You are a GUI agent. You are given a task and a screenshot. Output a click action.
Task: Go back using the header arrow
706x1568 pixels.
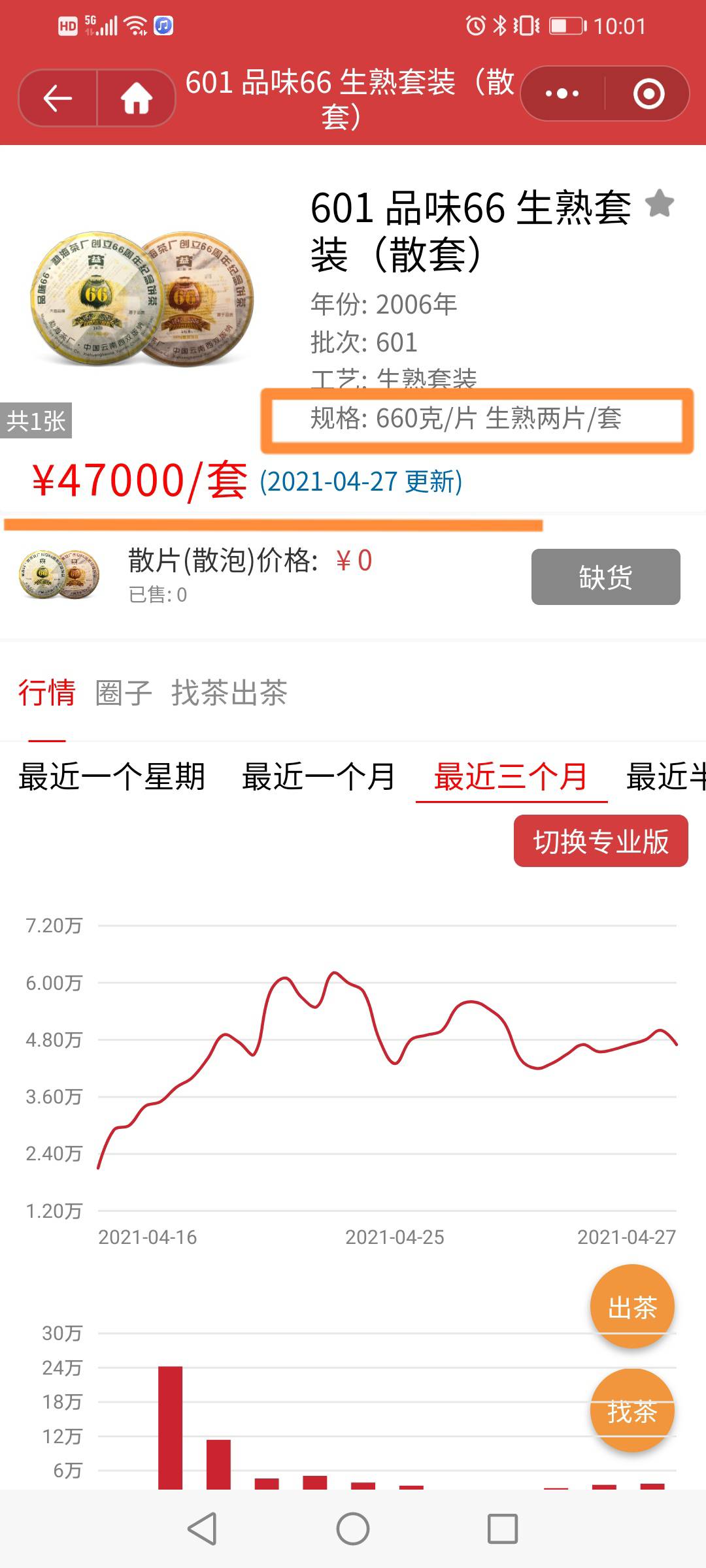tap(58, 98)
